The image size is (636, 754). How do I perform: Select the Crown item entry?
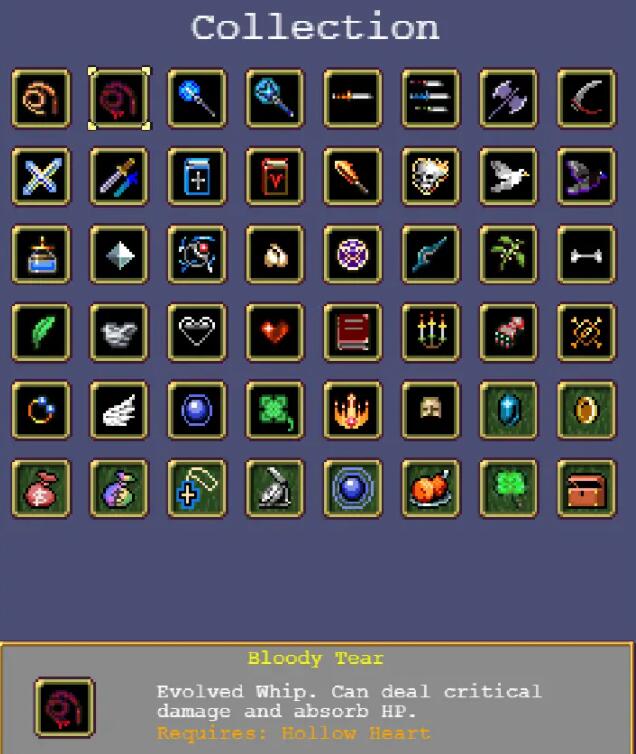click(353, 410)
